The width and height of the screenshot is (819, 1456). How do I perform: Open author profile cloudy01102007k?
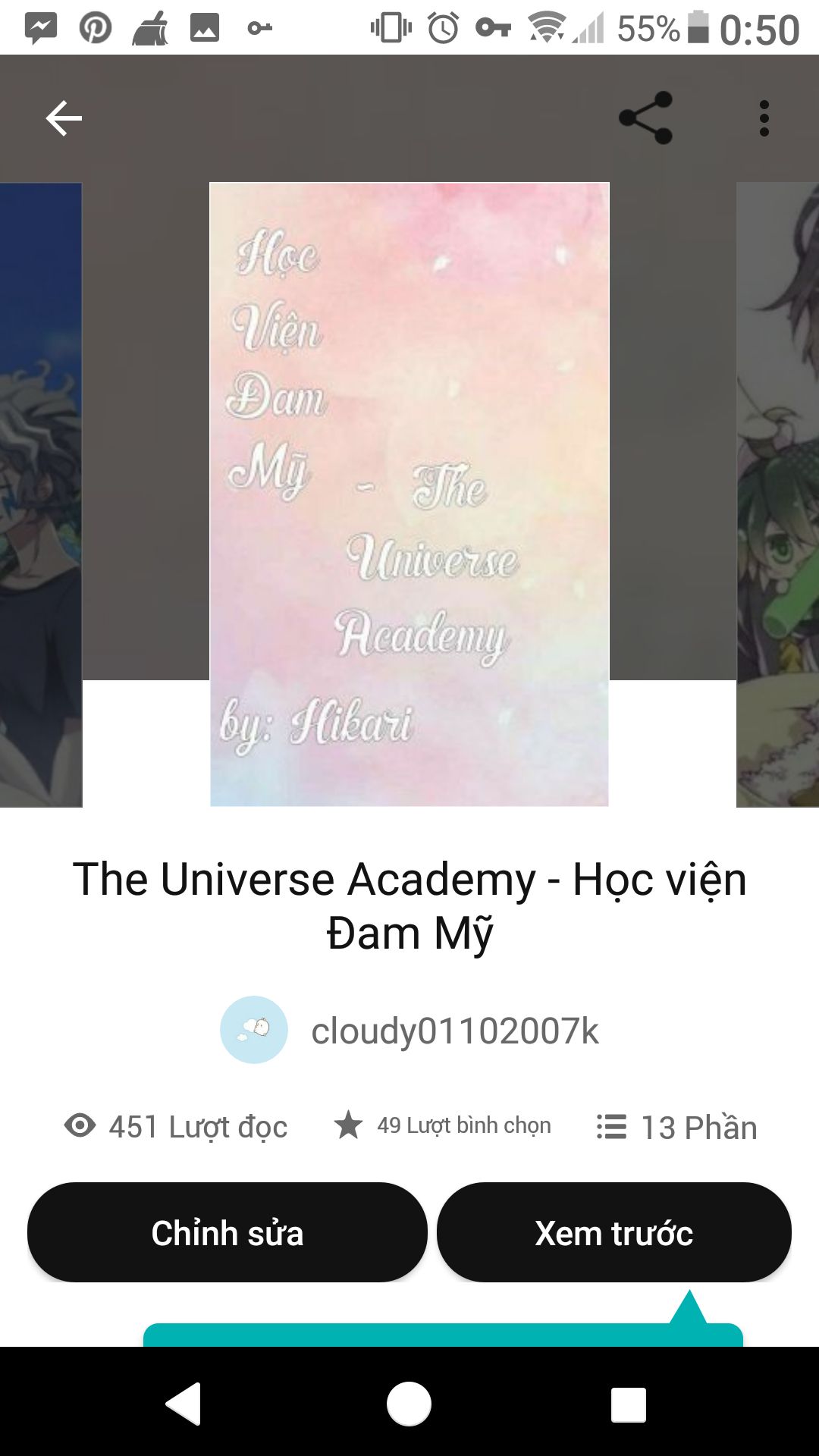453,1031
